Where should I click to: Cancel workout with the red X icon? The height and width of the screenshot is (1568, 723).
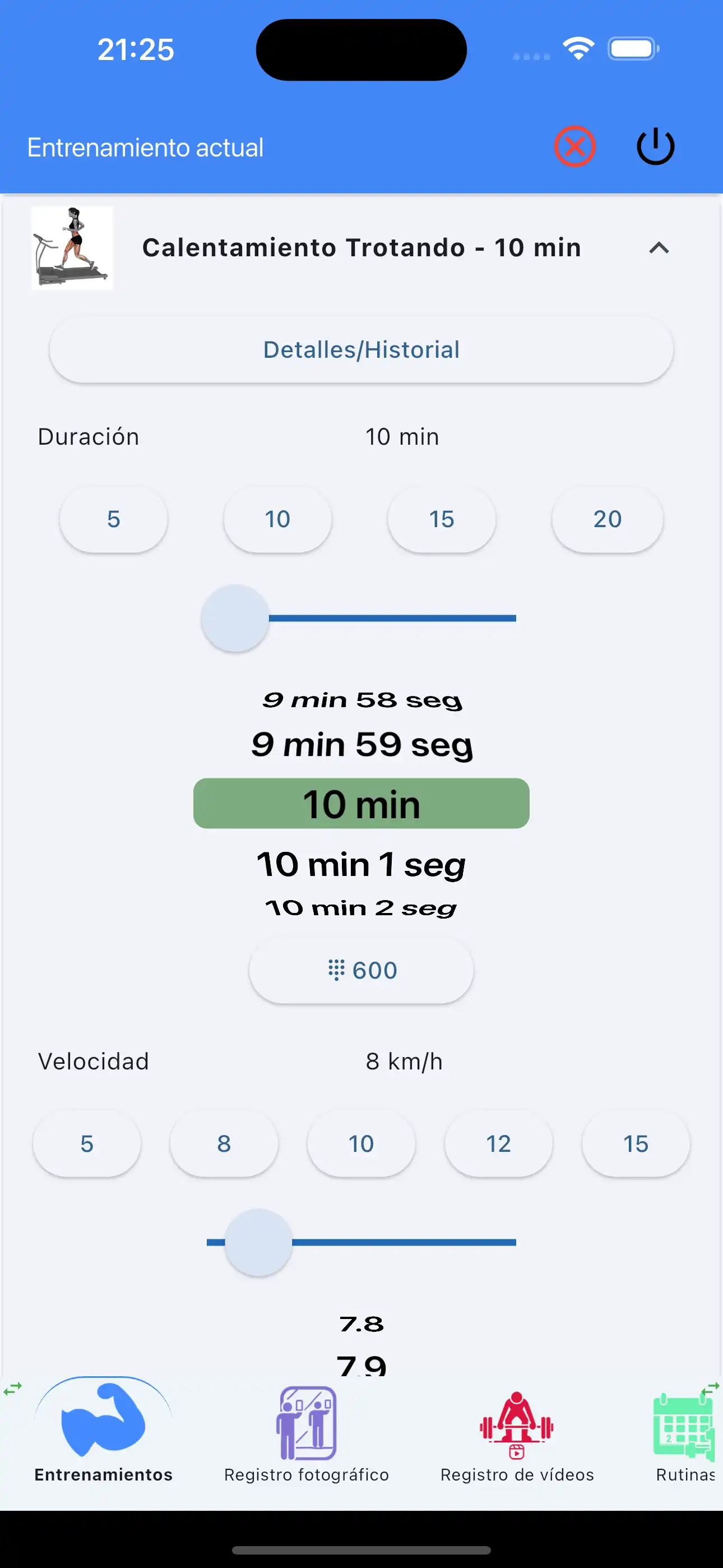pyautogui.click(x=574, y=146)
